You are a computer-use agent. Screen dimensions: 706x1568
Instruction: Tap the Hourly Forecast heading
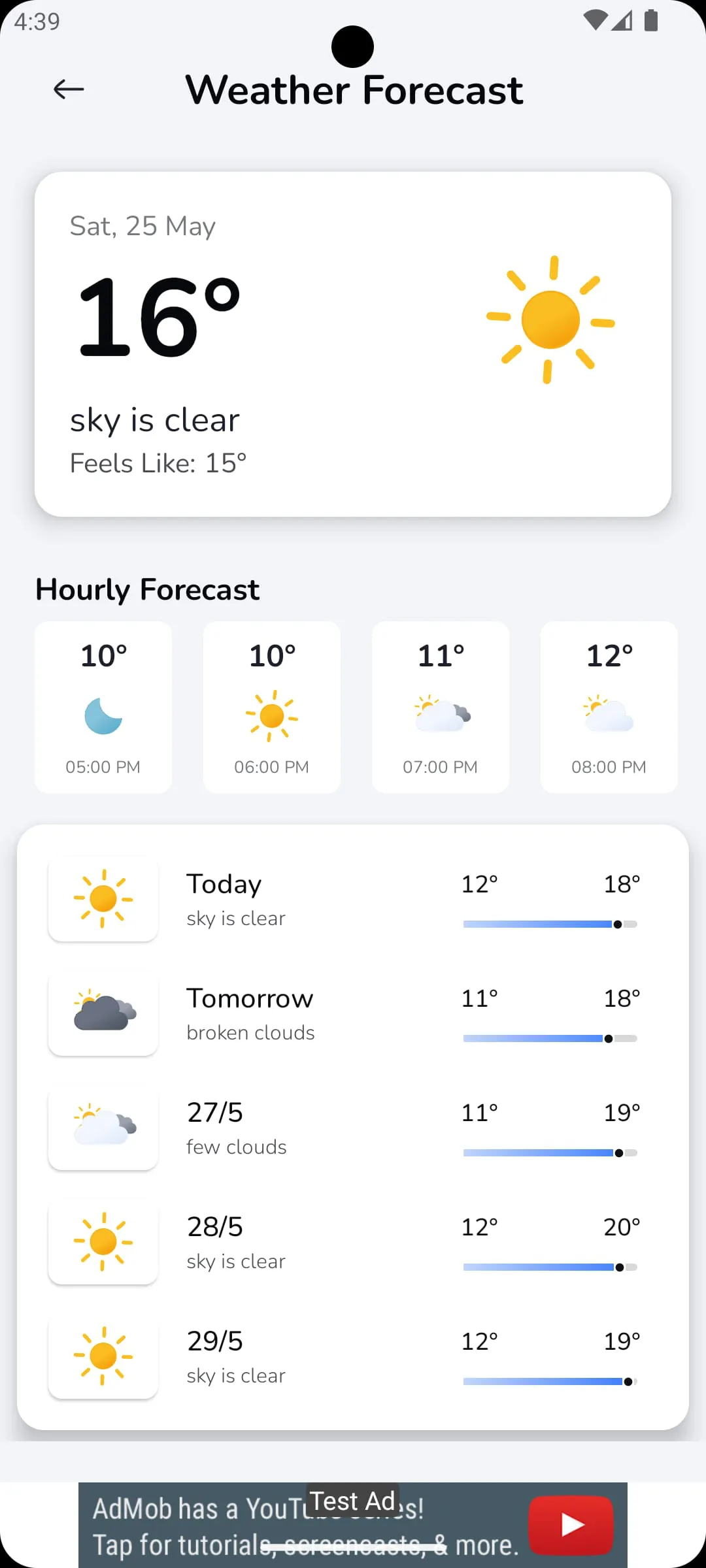147,589
